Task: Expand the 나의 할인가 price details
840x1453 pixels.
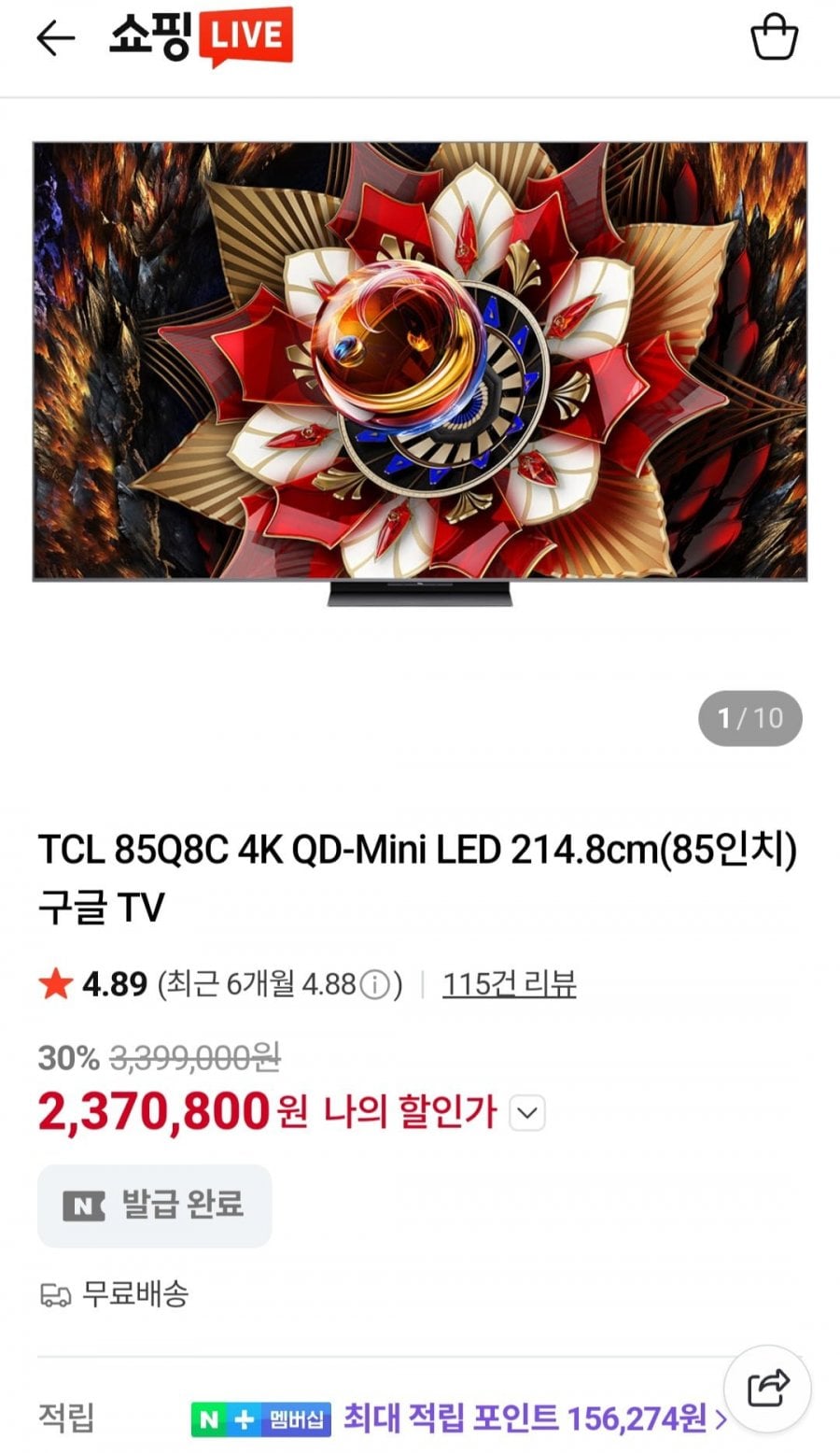Action: click(x=527, y=1113)
